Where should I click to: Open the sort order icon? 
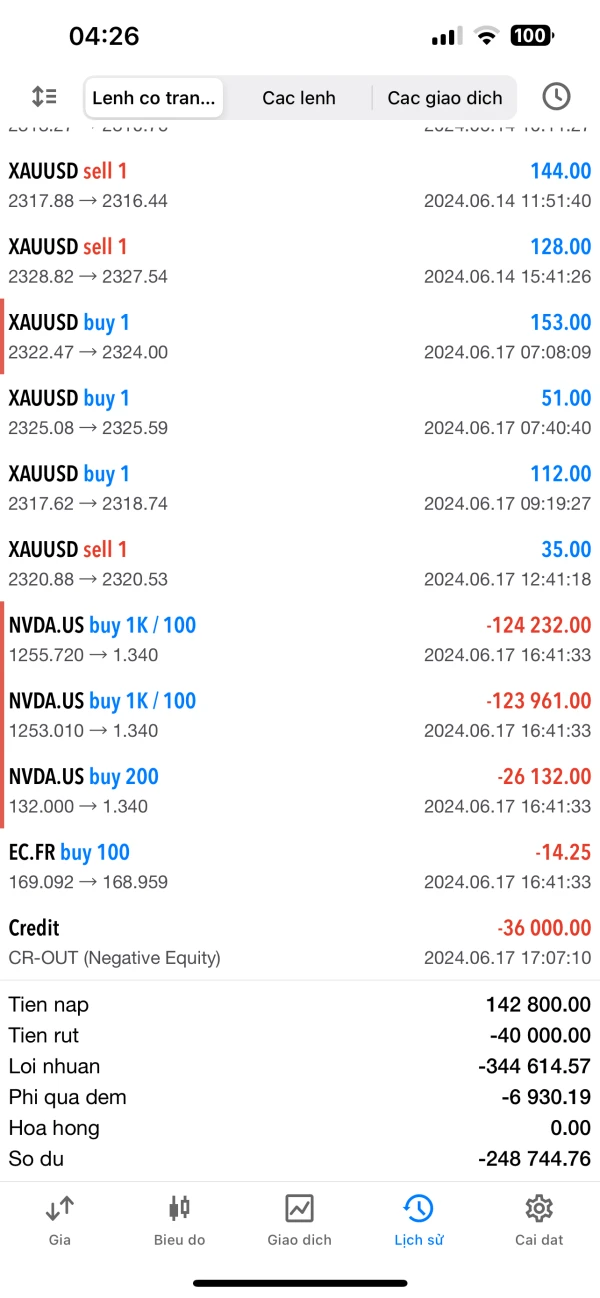(x=44, y=97)
